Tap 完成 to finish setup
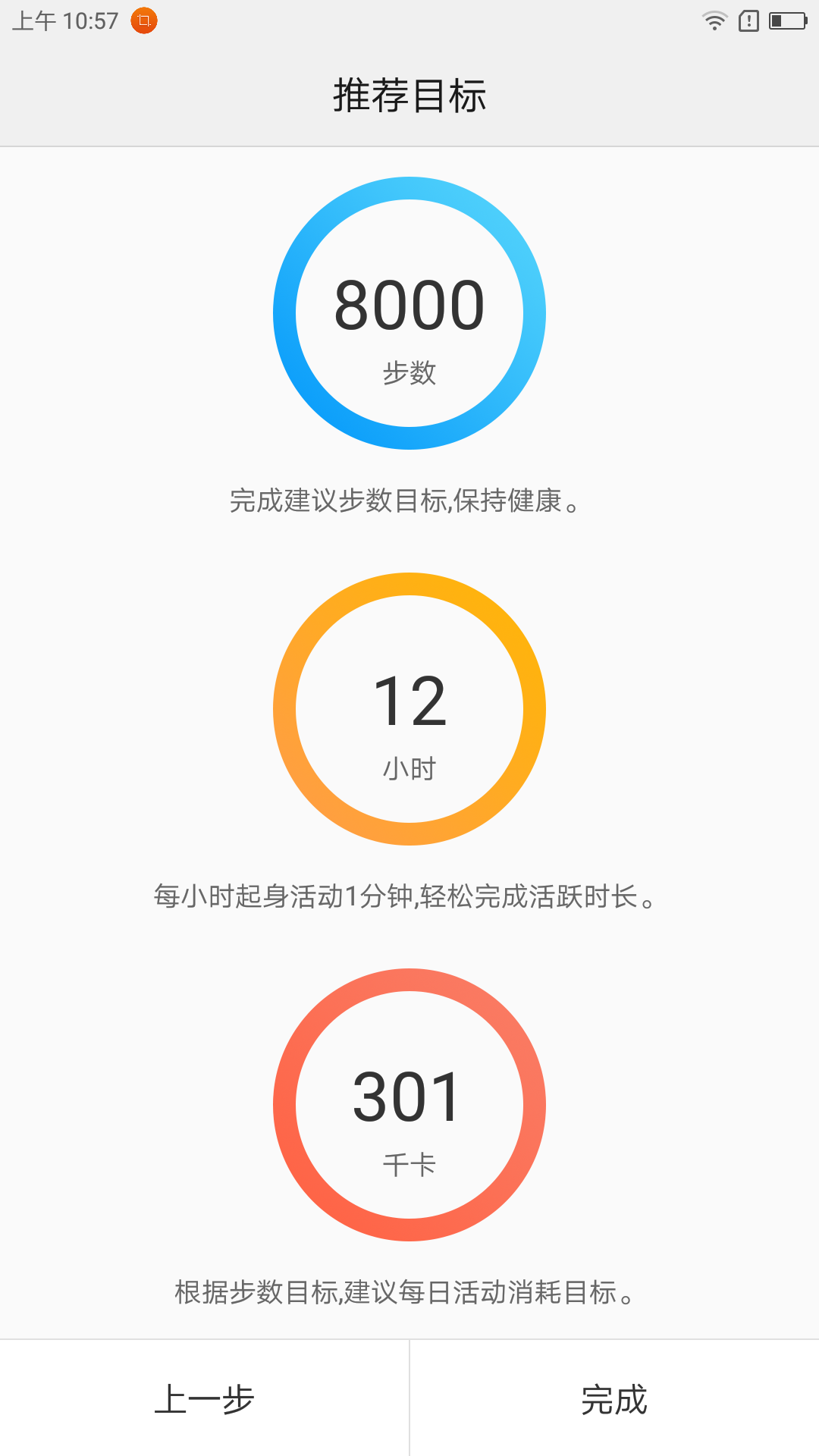819x1456 pixels. pyautogui.click(x=614, y=1398)
